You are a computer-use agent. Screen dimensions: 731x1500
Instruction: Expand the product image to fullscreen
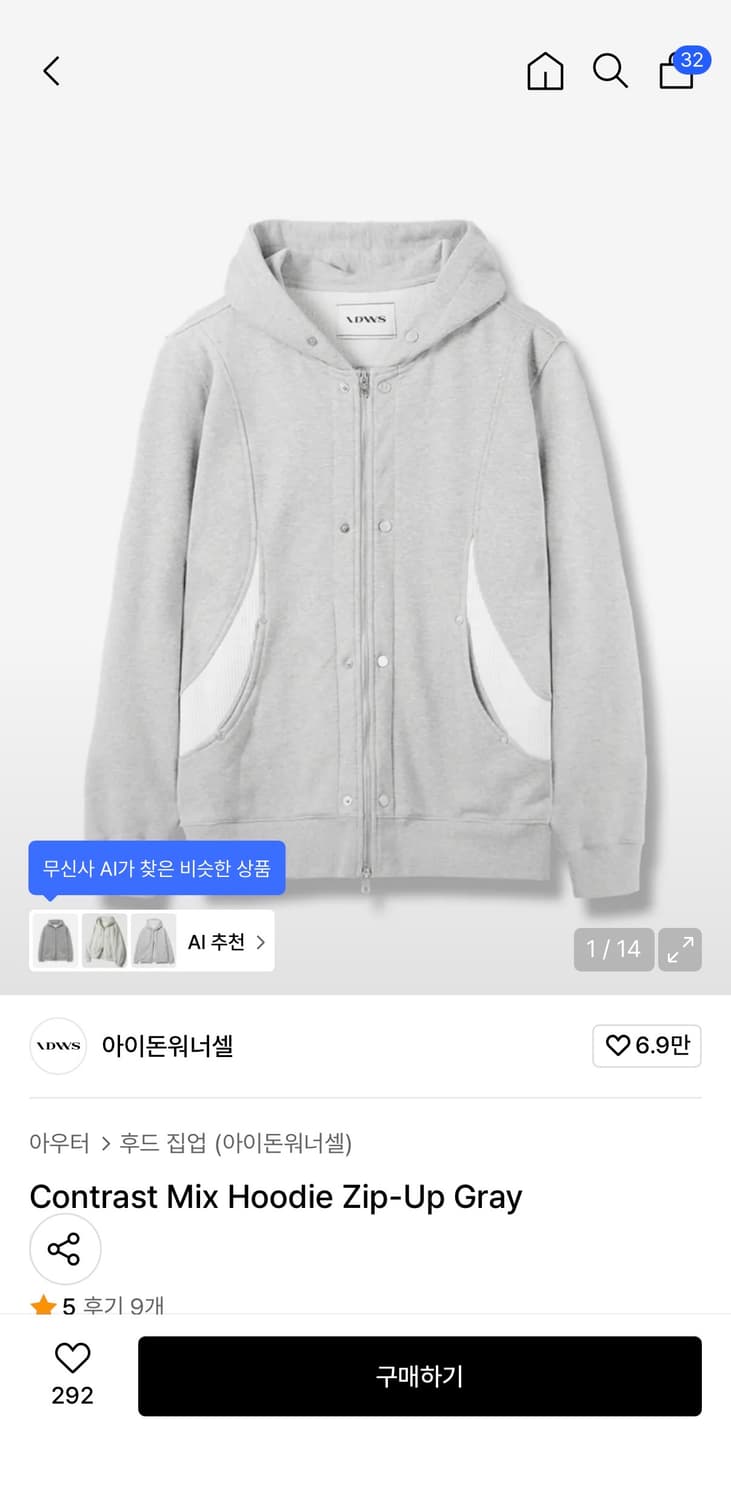pos(680,949)
